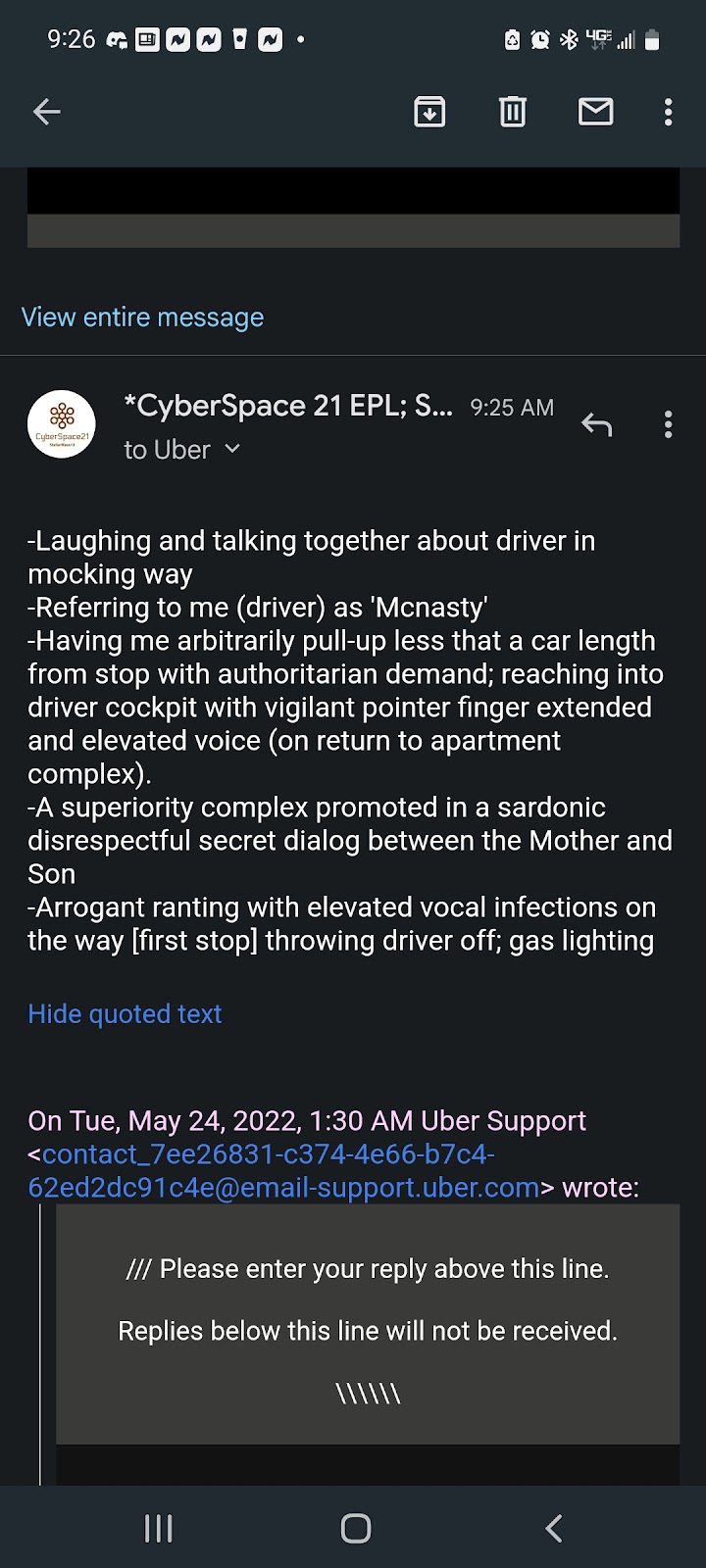Mark the email as unread
The width and height of the screenshot is (706, 1568).
coord(595,112)
